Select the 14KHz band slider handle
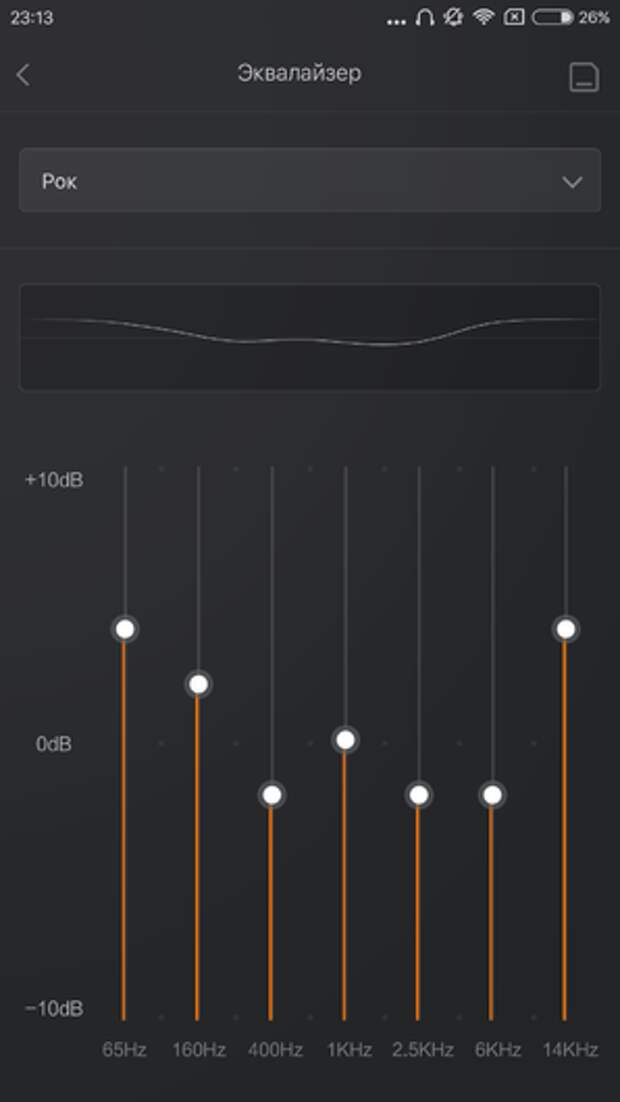The image size is (620, 1102). [x=566, y=629]
